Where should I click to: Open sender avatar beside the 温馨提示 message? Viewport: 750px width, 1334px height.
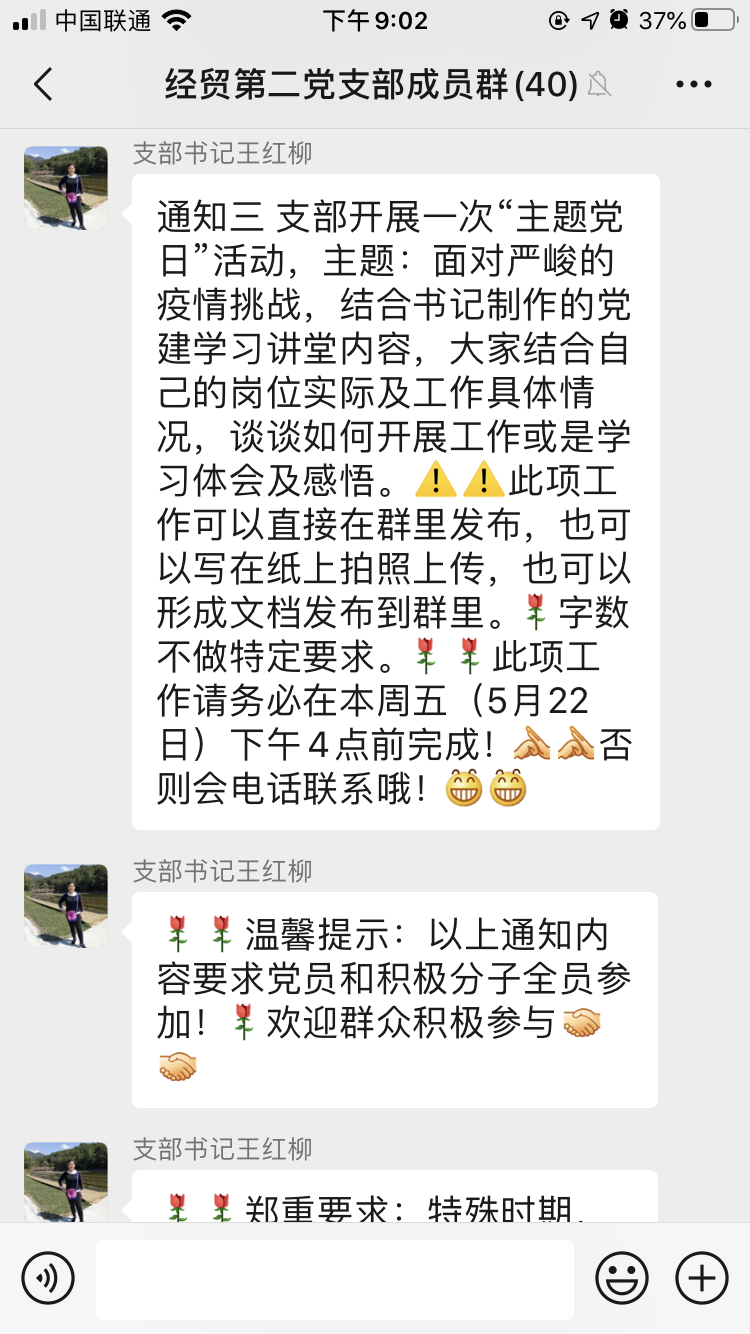pos(66,906)
